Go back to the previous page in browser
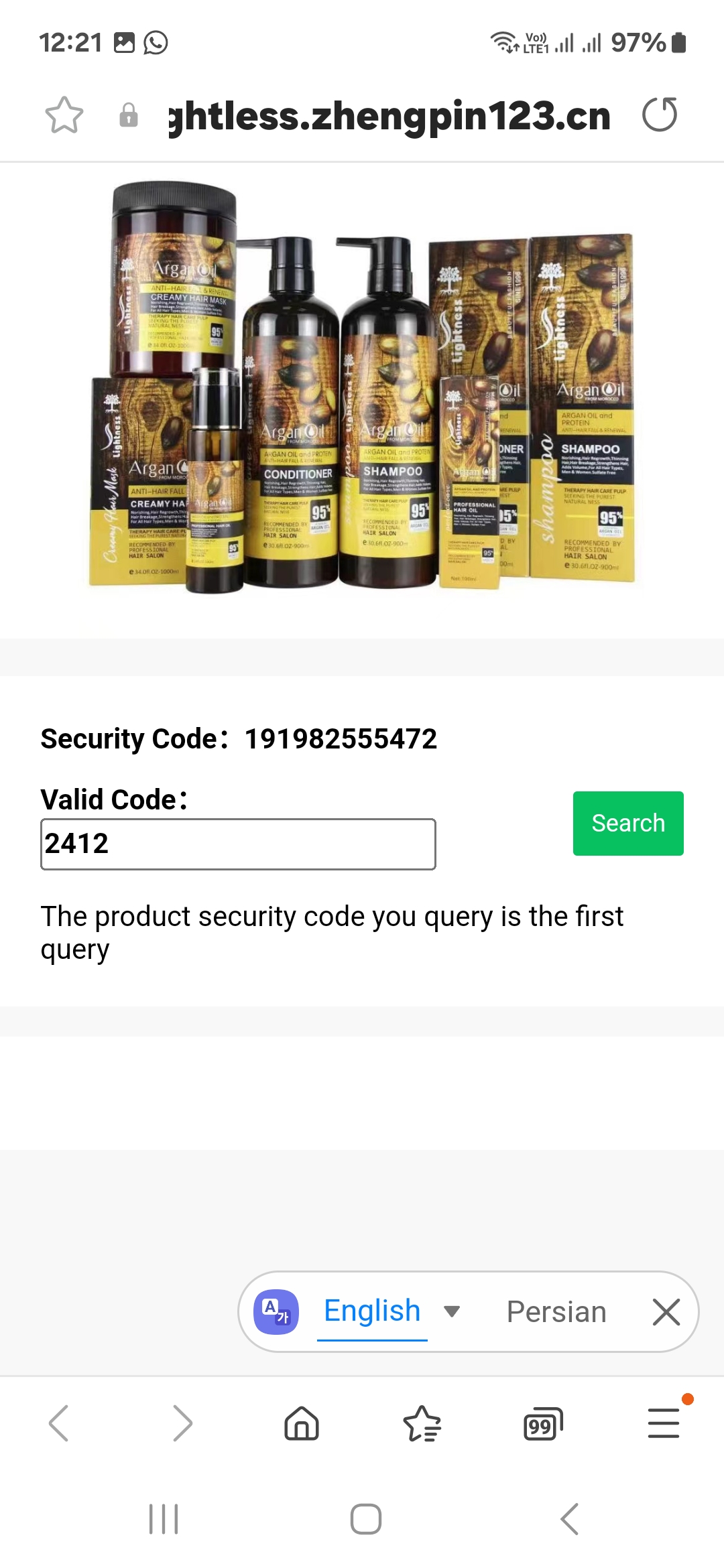Viewport: 724px width, 1568px height. coord(59,1423)
